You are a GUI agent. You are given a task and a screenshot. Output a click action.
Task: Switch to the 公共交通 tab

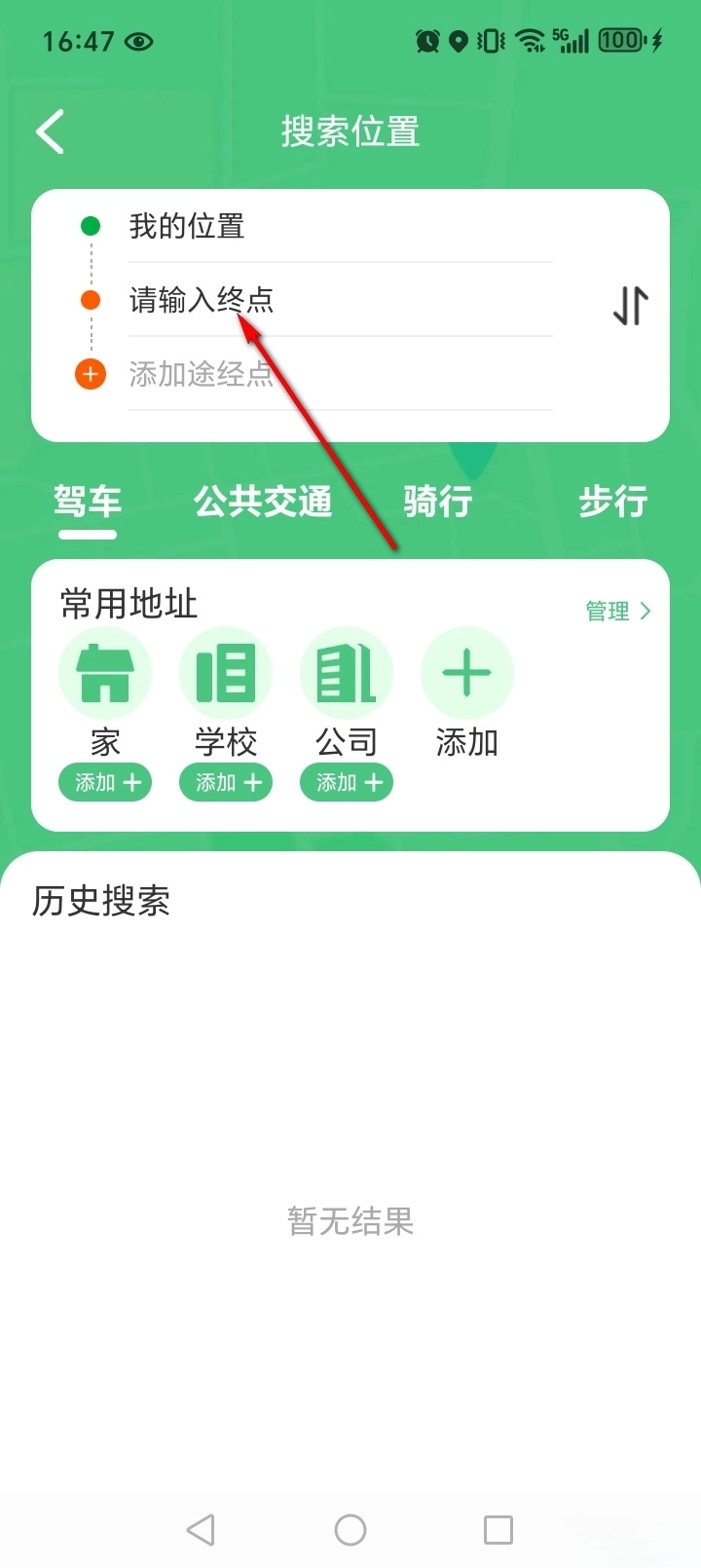click(263, 503)
